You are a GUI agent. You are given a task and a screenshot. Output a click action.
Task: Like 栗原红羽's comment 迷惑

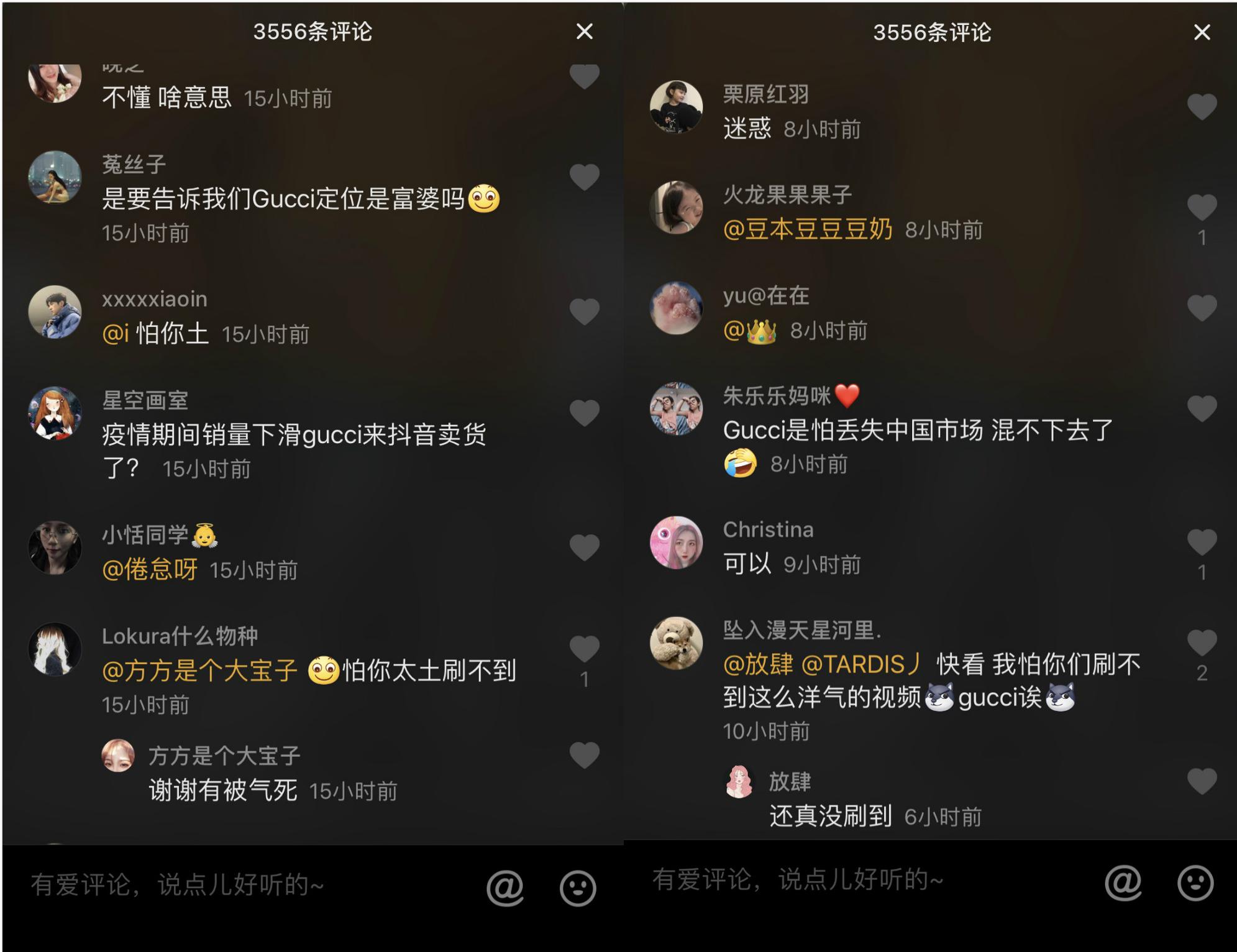pos(1202,107)
